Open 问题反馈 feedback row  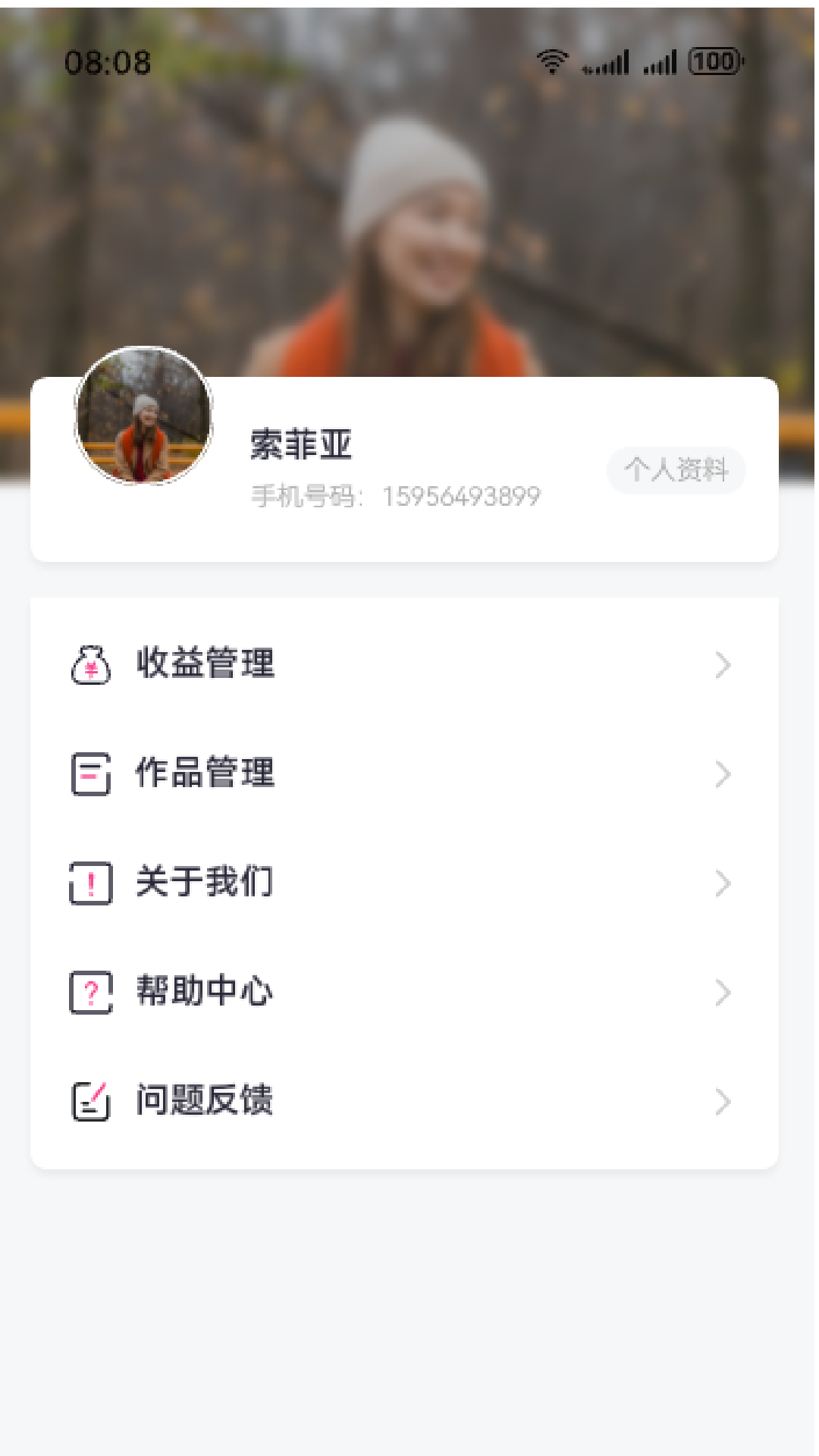403,1101
